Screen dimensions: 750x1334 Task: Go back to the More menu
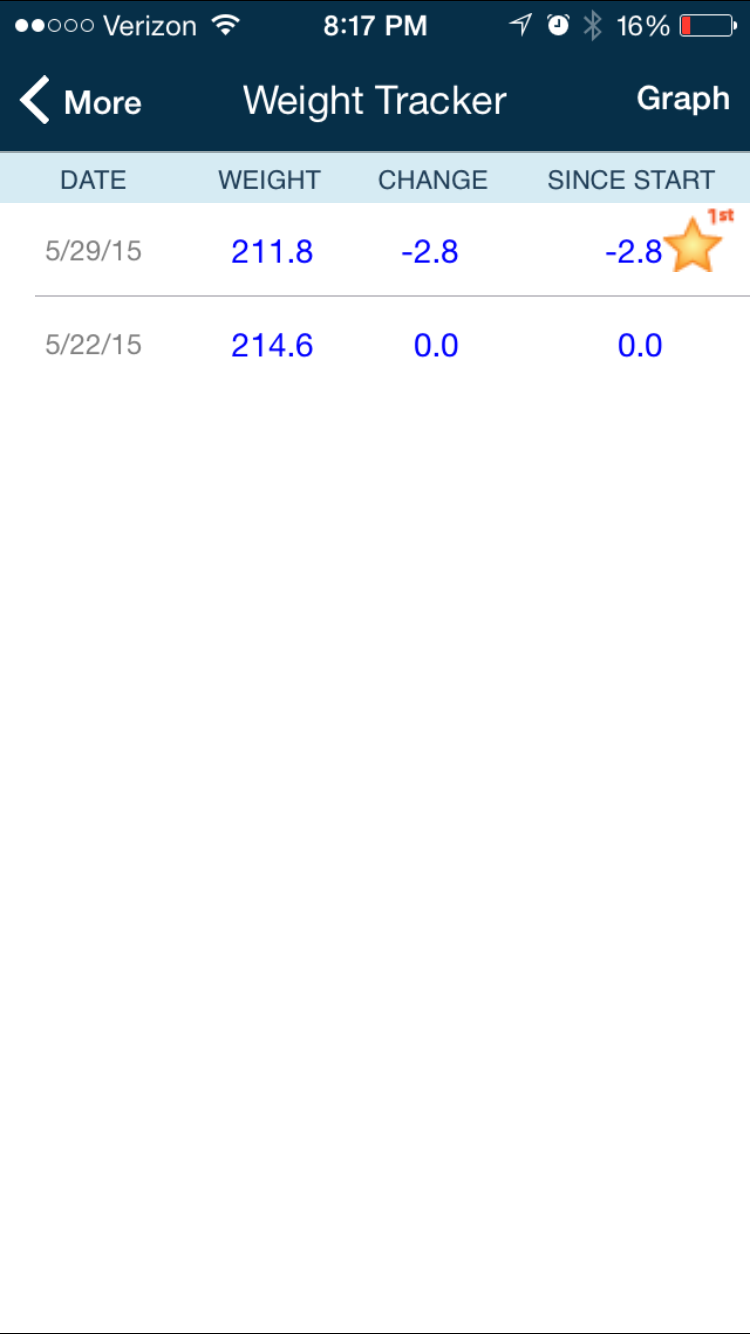click(x=80, y=101)
